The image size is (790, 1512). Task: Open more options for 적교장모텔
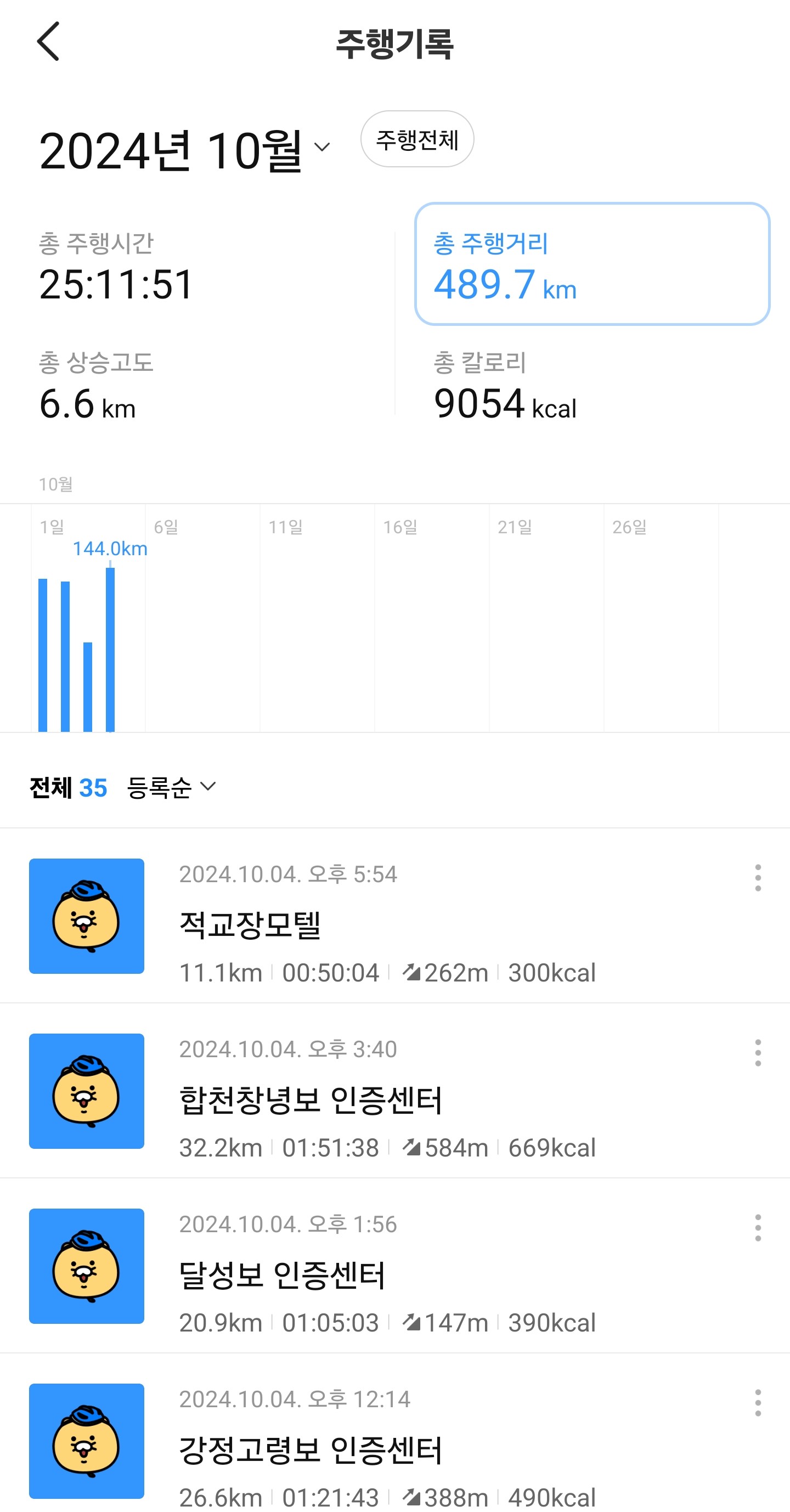tap(758, 878)
